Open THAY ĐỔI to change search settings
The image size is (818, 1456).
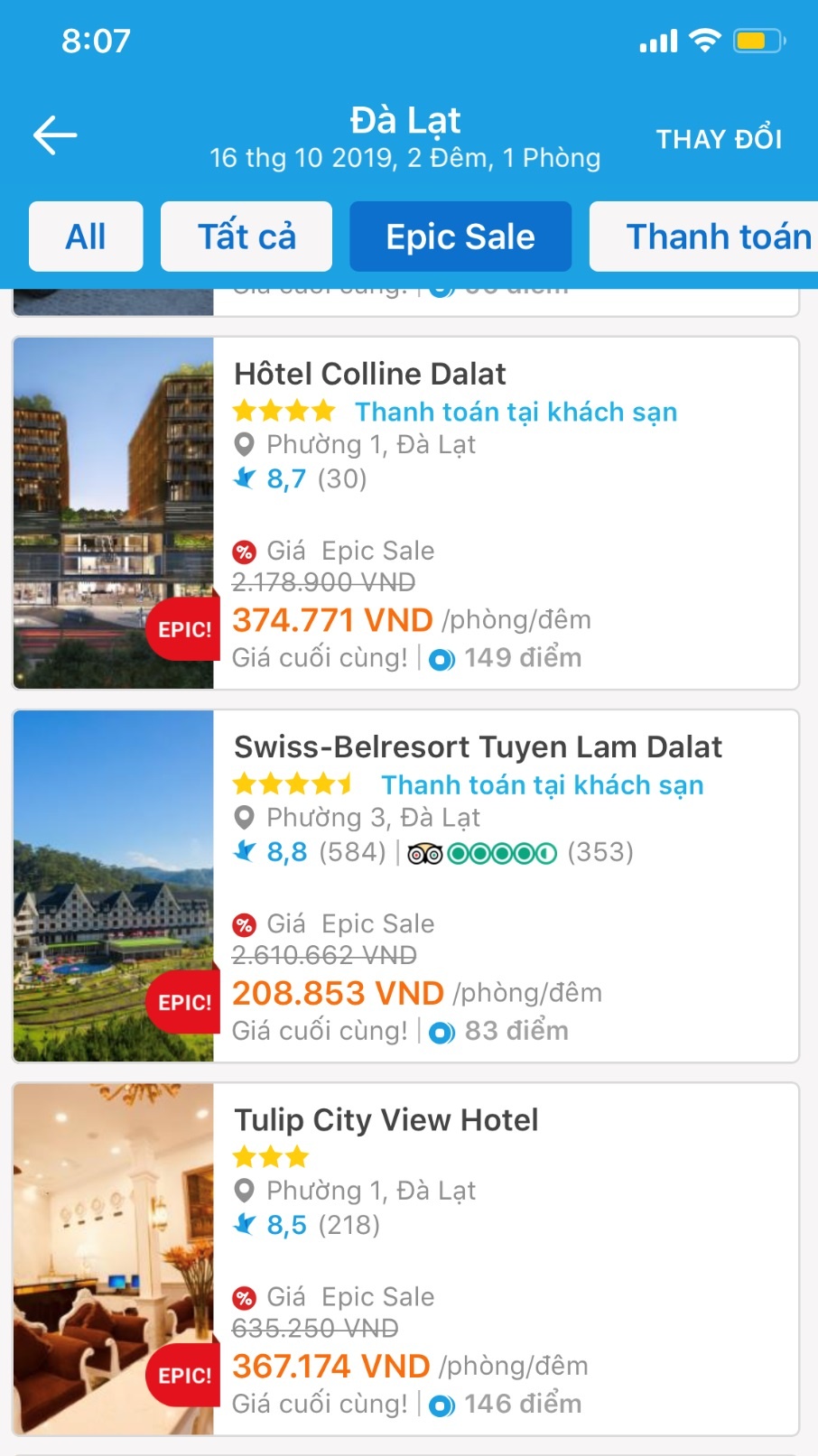coord(720,138)
